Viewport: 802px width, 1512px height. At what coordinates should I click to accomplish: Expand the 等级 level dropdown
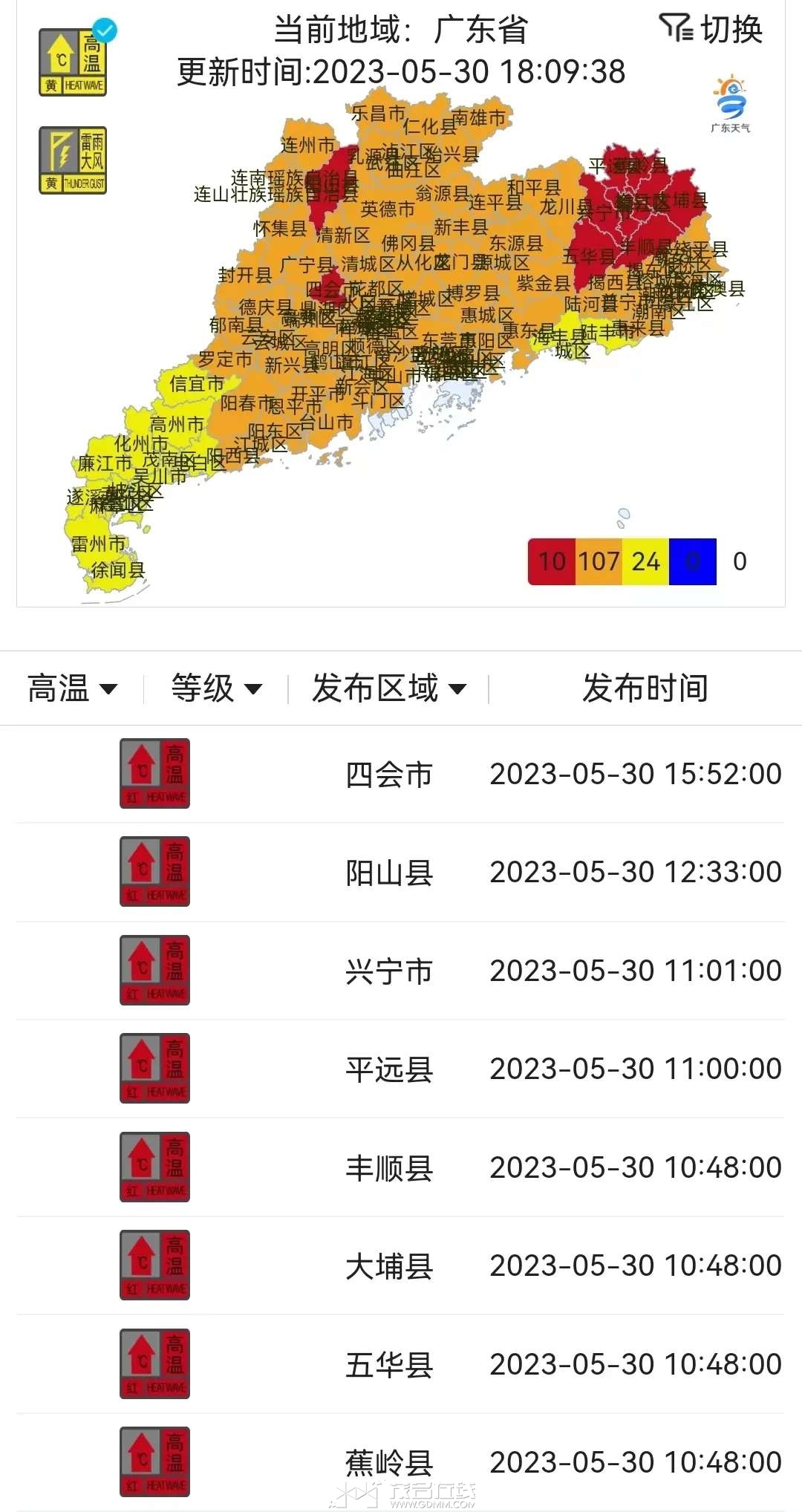[216, 688]
